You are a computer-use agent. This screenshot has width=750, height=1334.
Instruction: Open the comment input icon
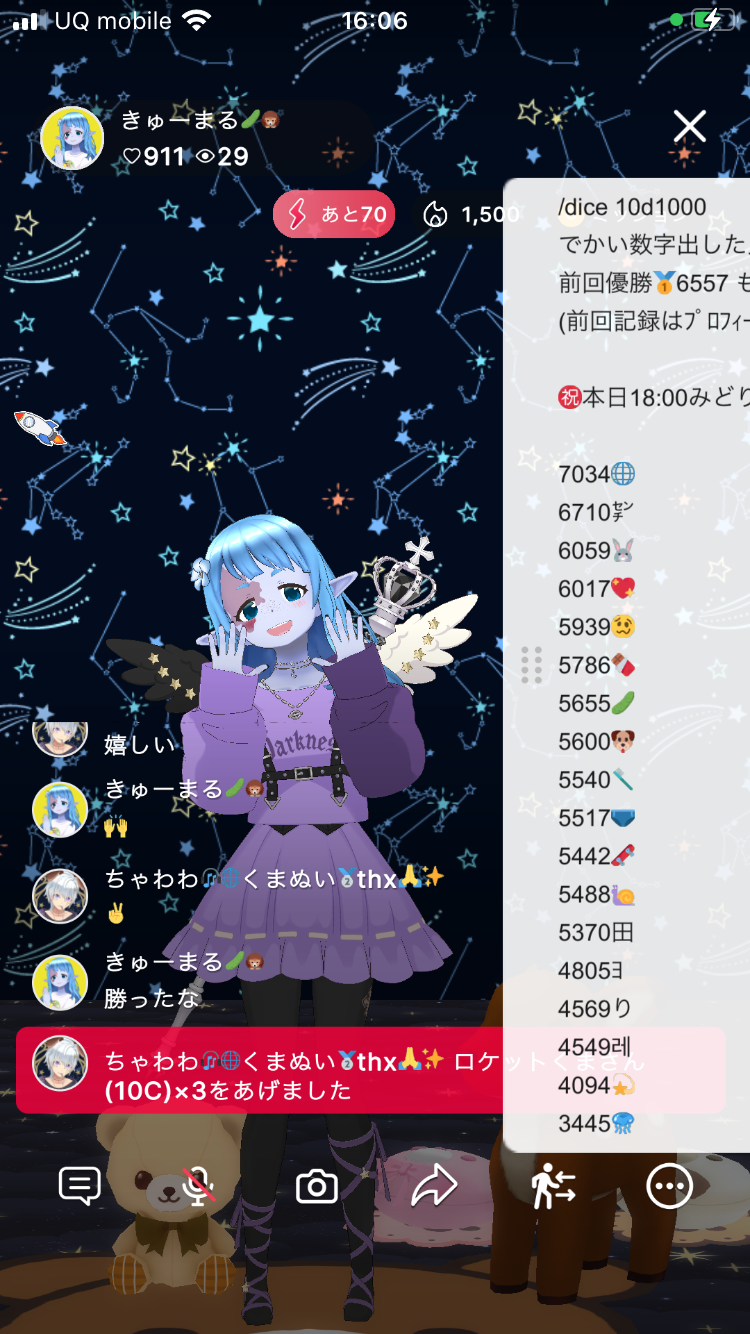pos(80,1187)
